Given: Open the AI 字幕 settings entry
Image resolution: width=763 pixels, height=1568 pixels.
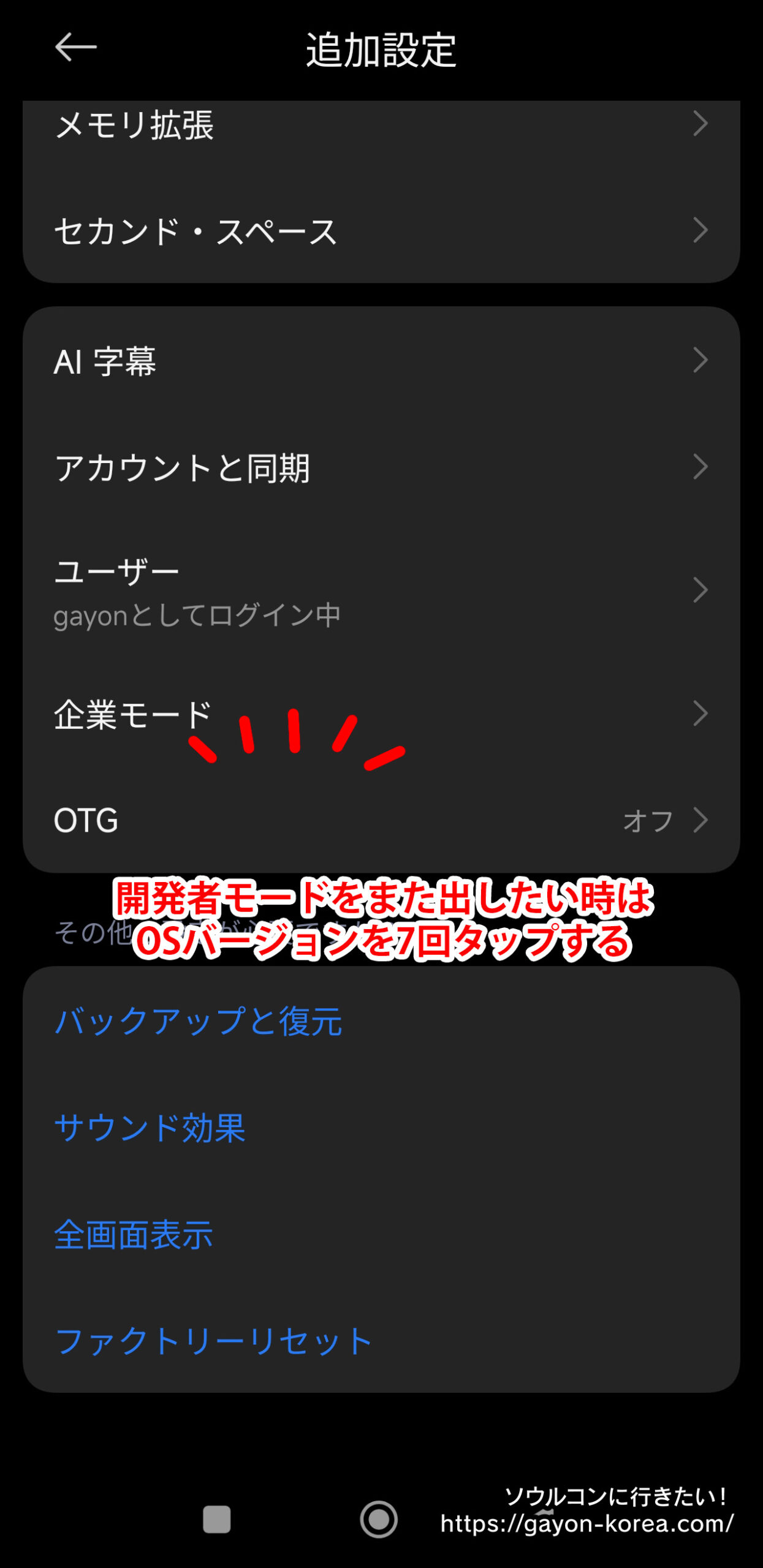Looking at the screenshot, I should click(x=380, y=363).
